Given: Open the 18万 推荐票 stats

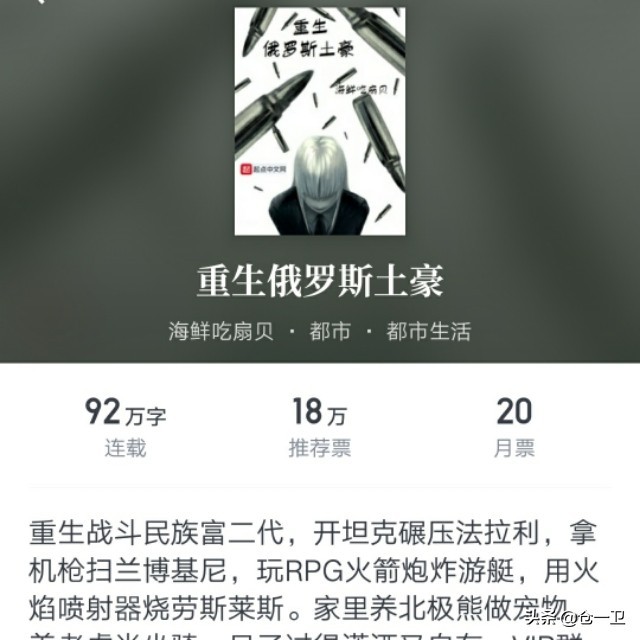Looking at the screenshot, I should (320, 428).
